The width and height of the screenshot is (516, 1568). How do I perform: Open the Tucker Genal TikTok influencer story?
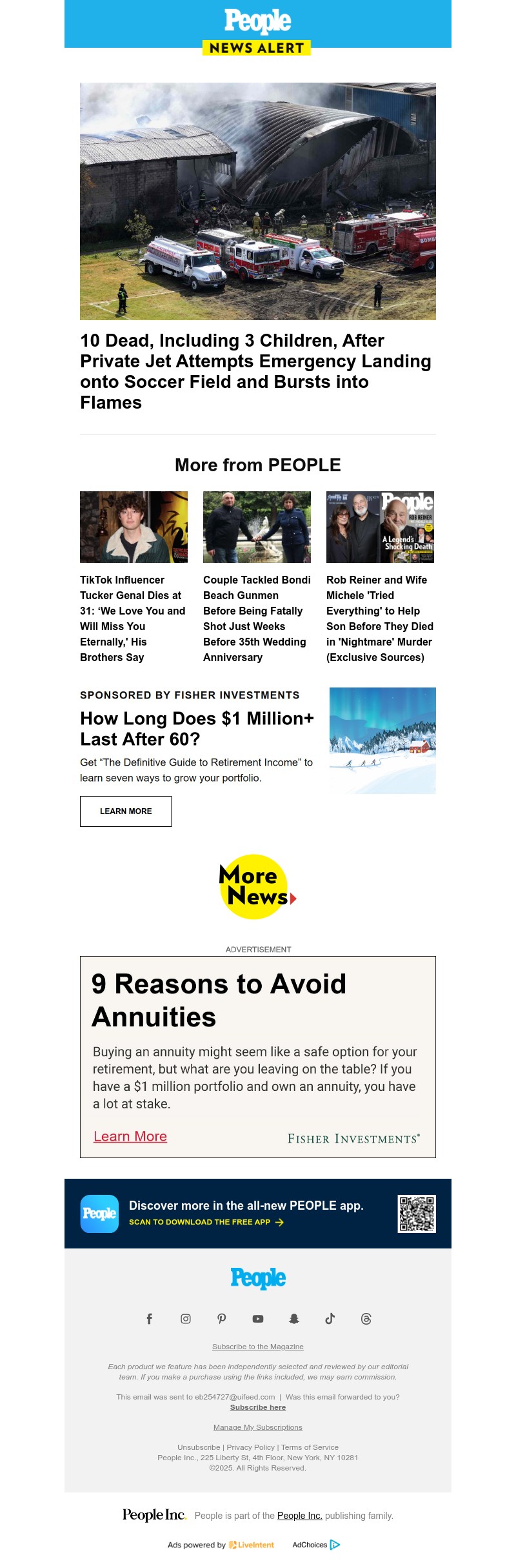(133, 618)
